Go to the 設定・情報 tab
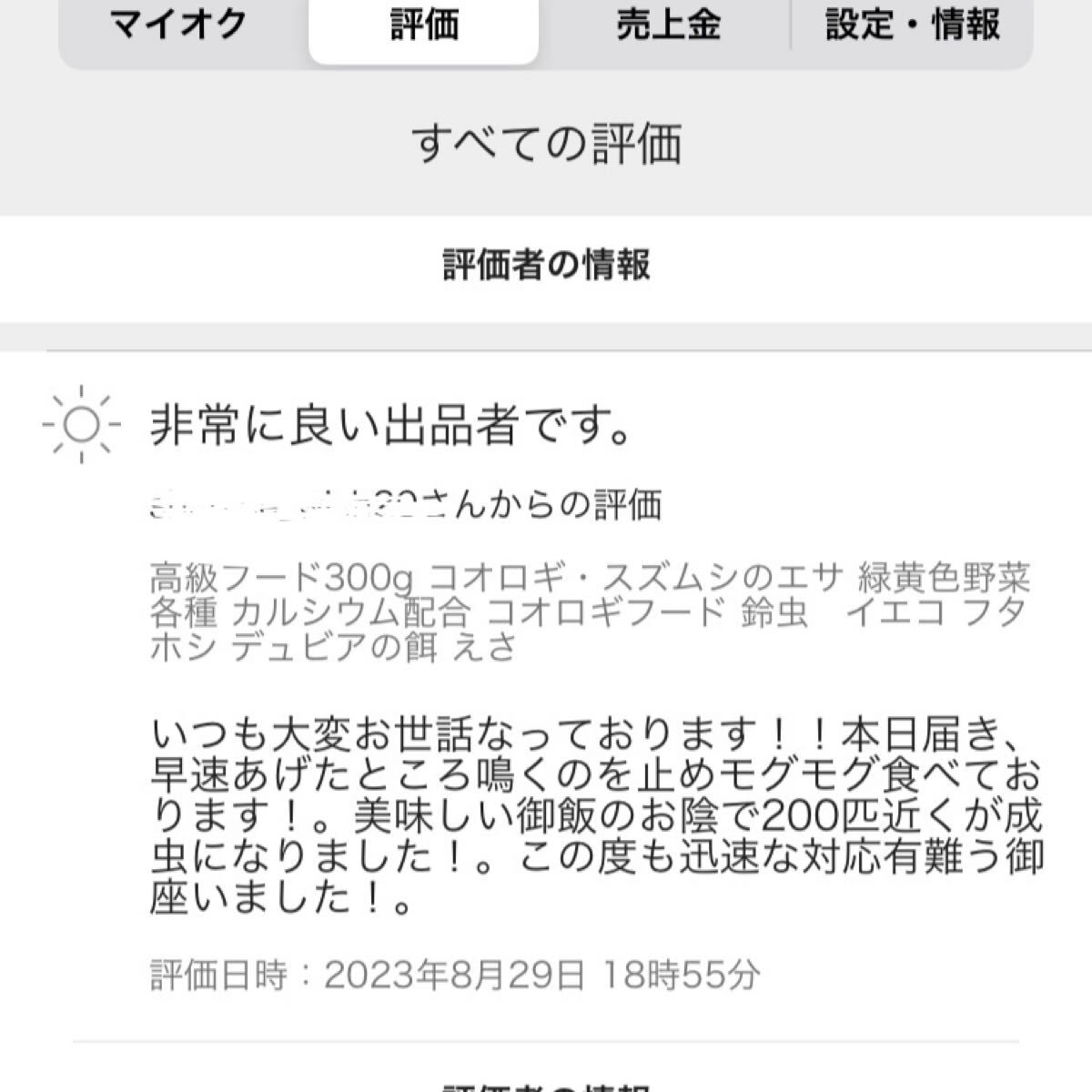 (913, 25)
